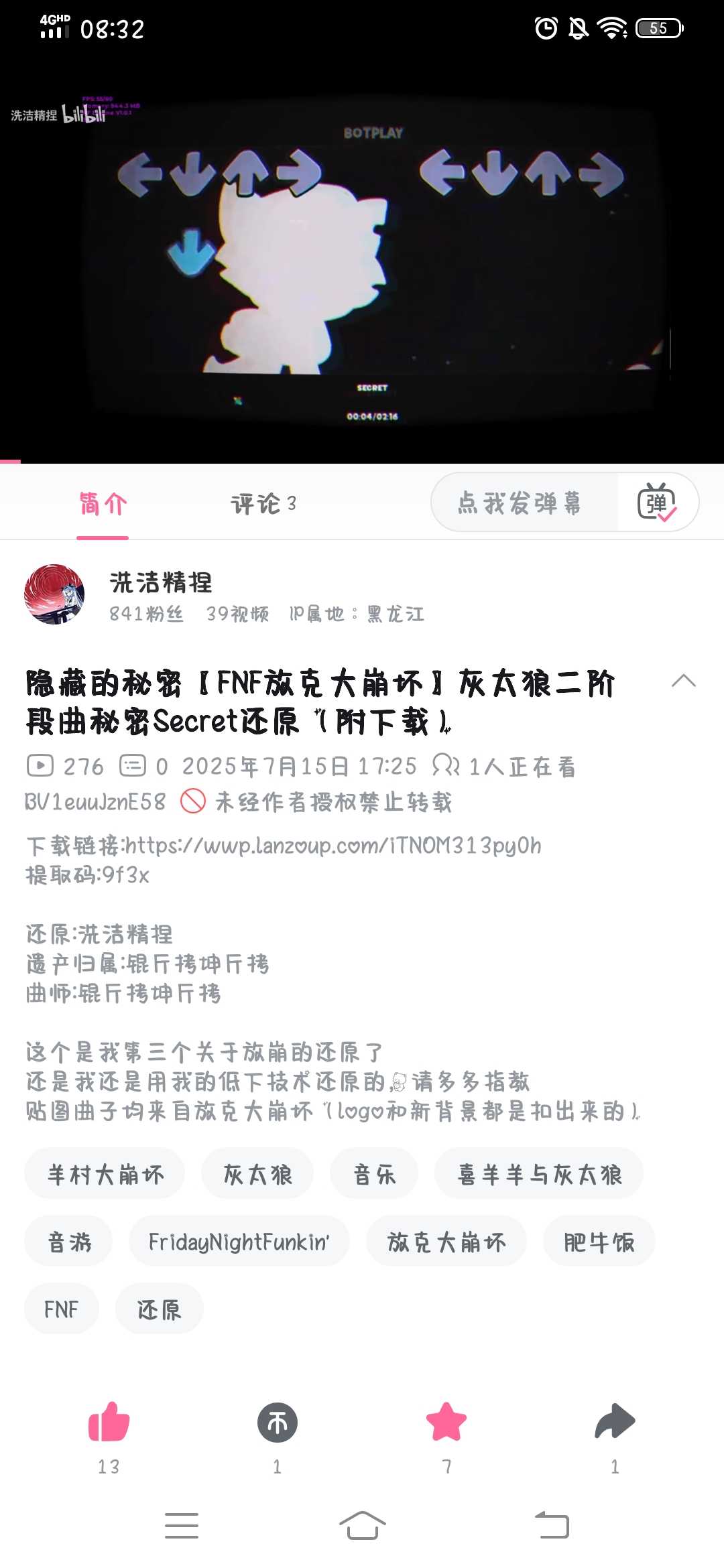Toggle the danmaku display icon

tap(657, 503)
